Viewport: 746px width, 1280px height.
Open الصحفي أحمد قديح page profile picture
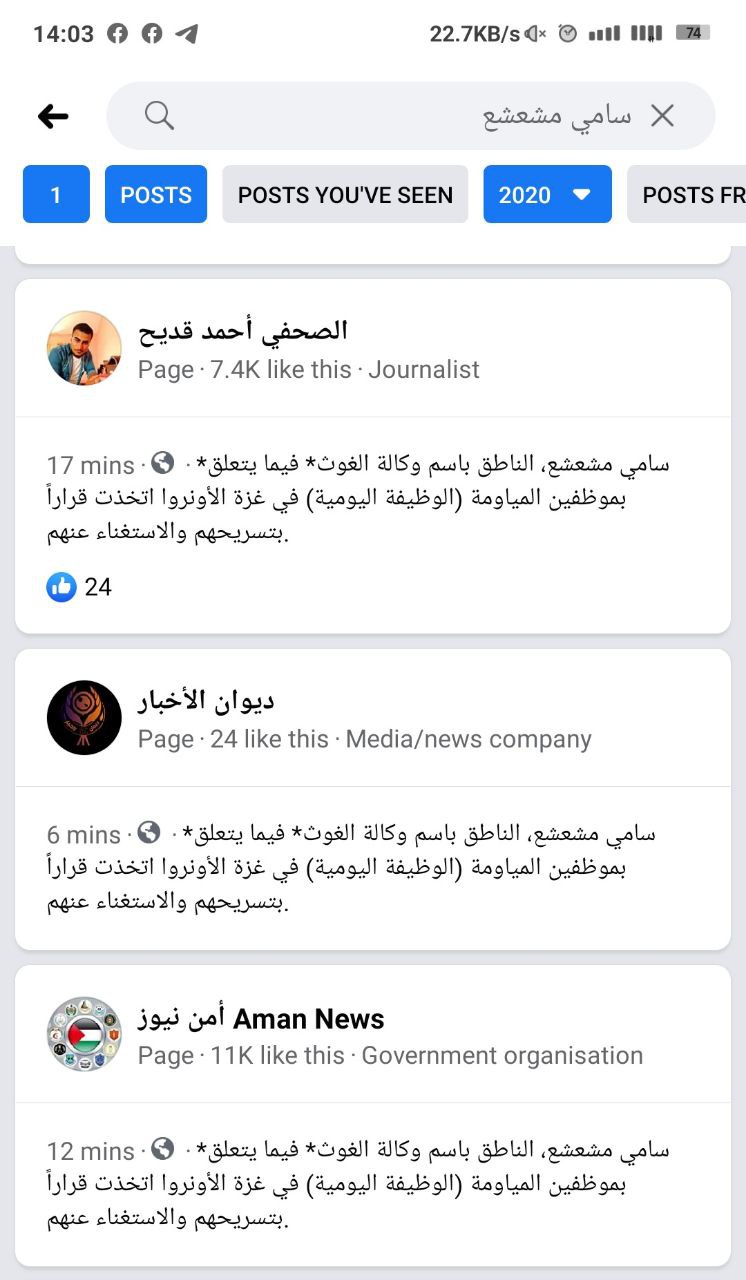[x=84, y=348]
